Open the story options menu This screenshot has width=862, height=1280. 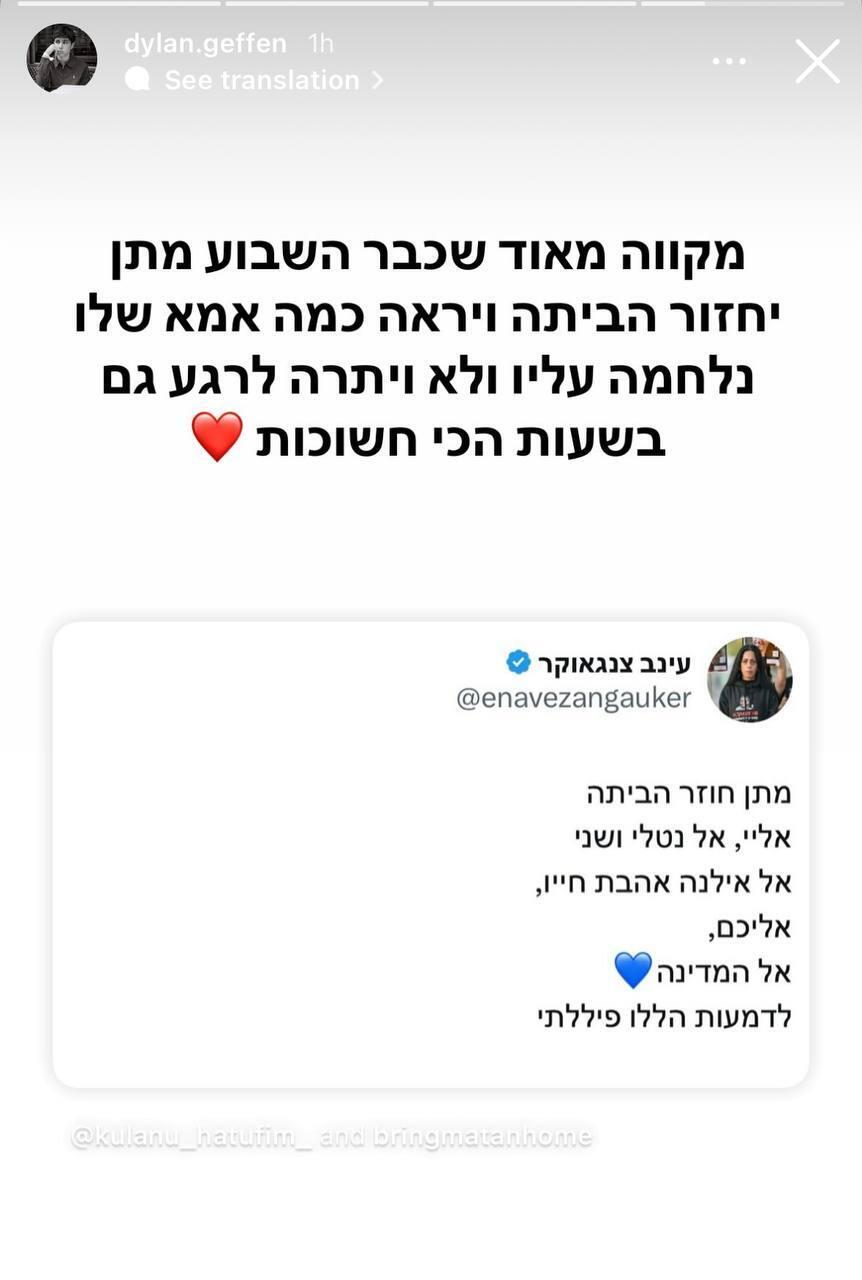pyautogui.click(x=729, y=62)
